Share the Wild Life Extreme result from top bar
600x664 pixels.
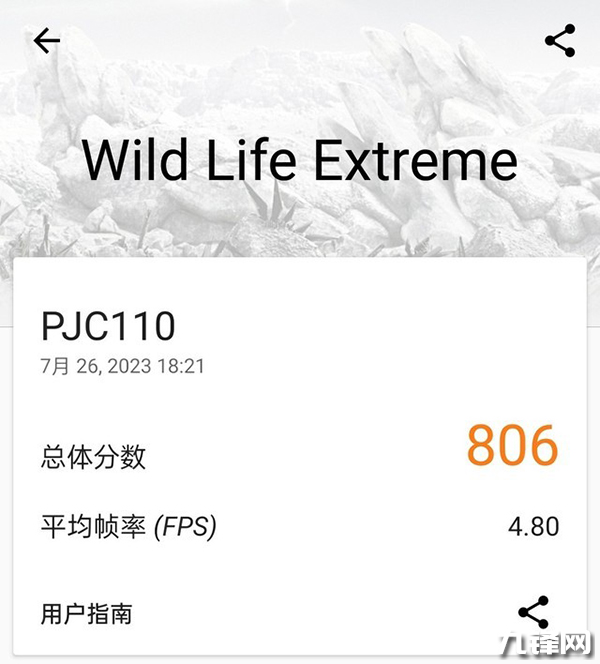(559, 41)
